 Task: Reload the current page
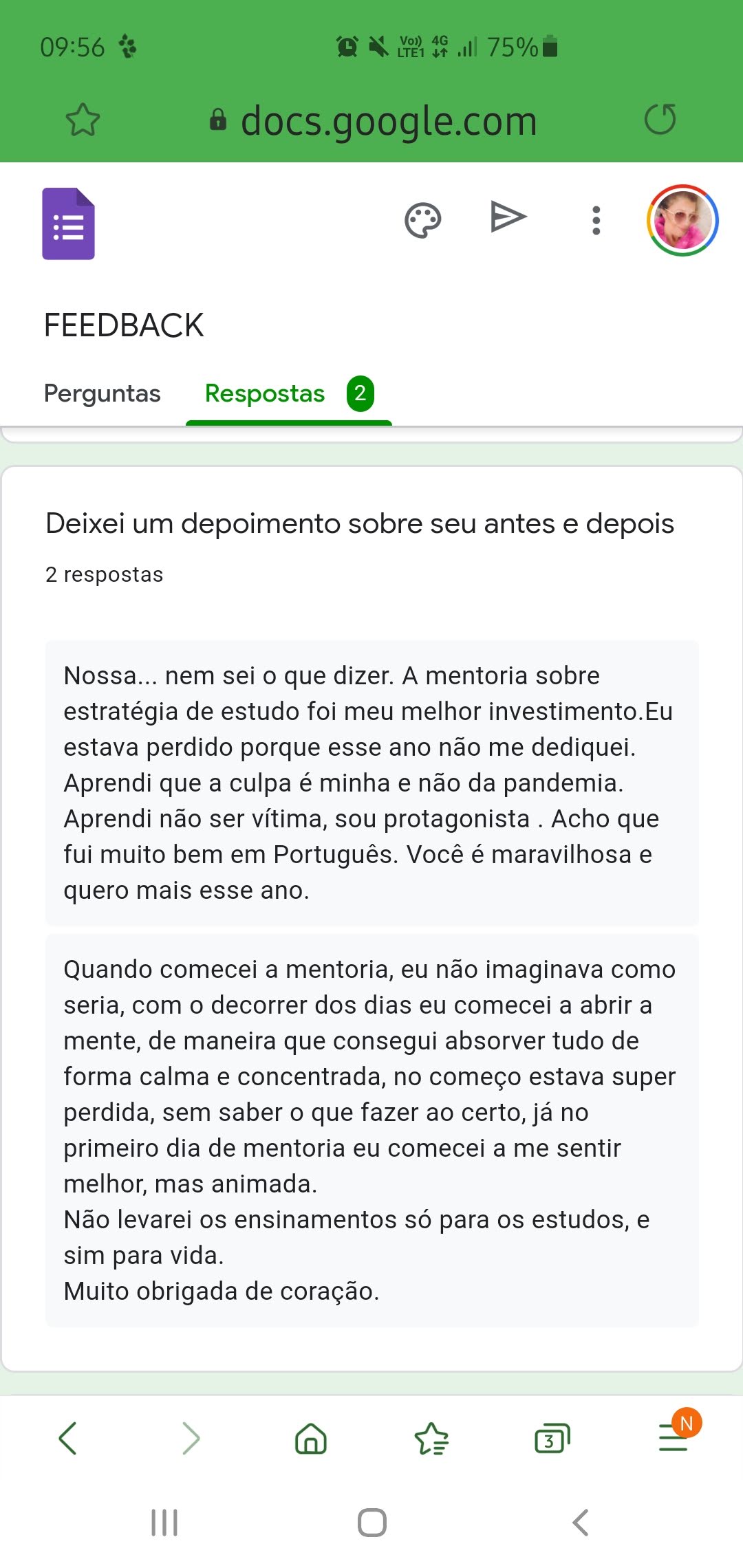(x=660, y=120)
